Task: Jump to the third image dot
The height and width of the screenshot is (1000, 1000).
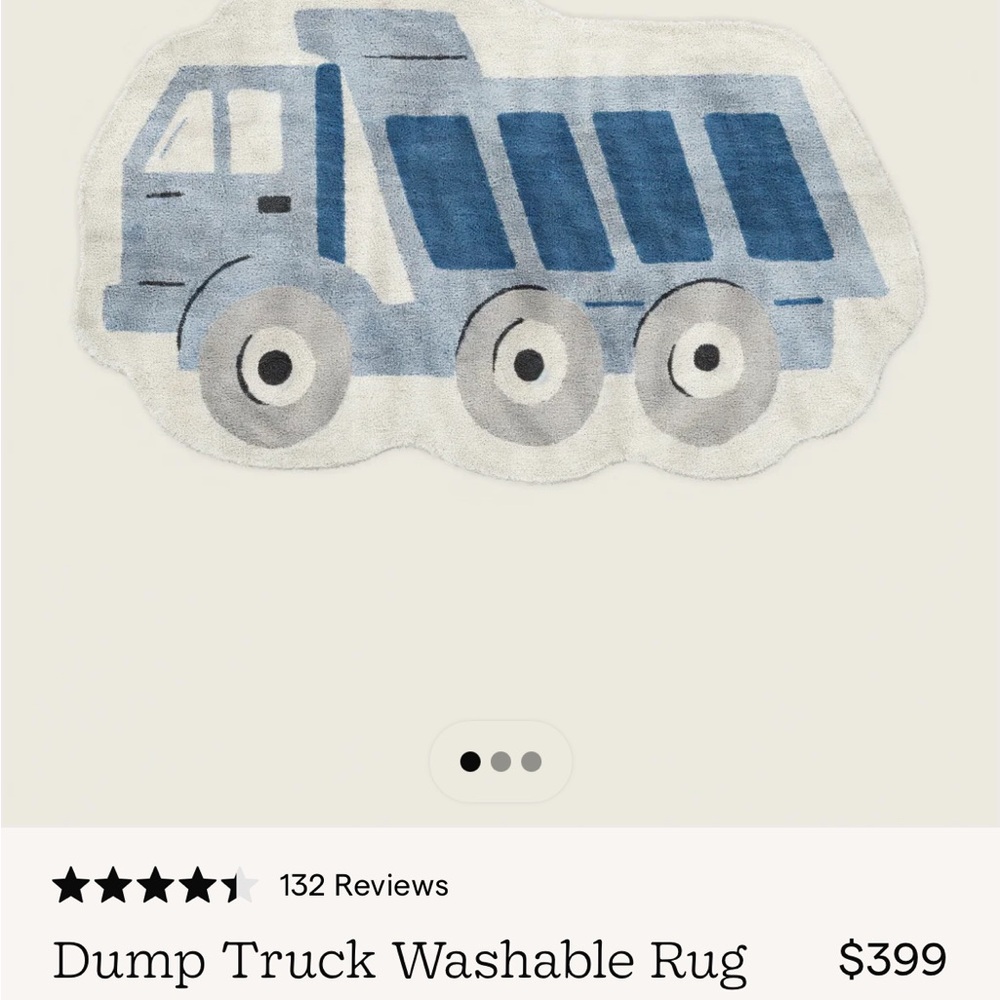Action: click(x=531, y=762)
